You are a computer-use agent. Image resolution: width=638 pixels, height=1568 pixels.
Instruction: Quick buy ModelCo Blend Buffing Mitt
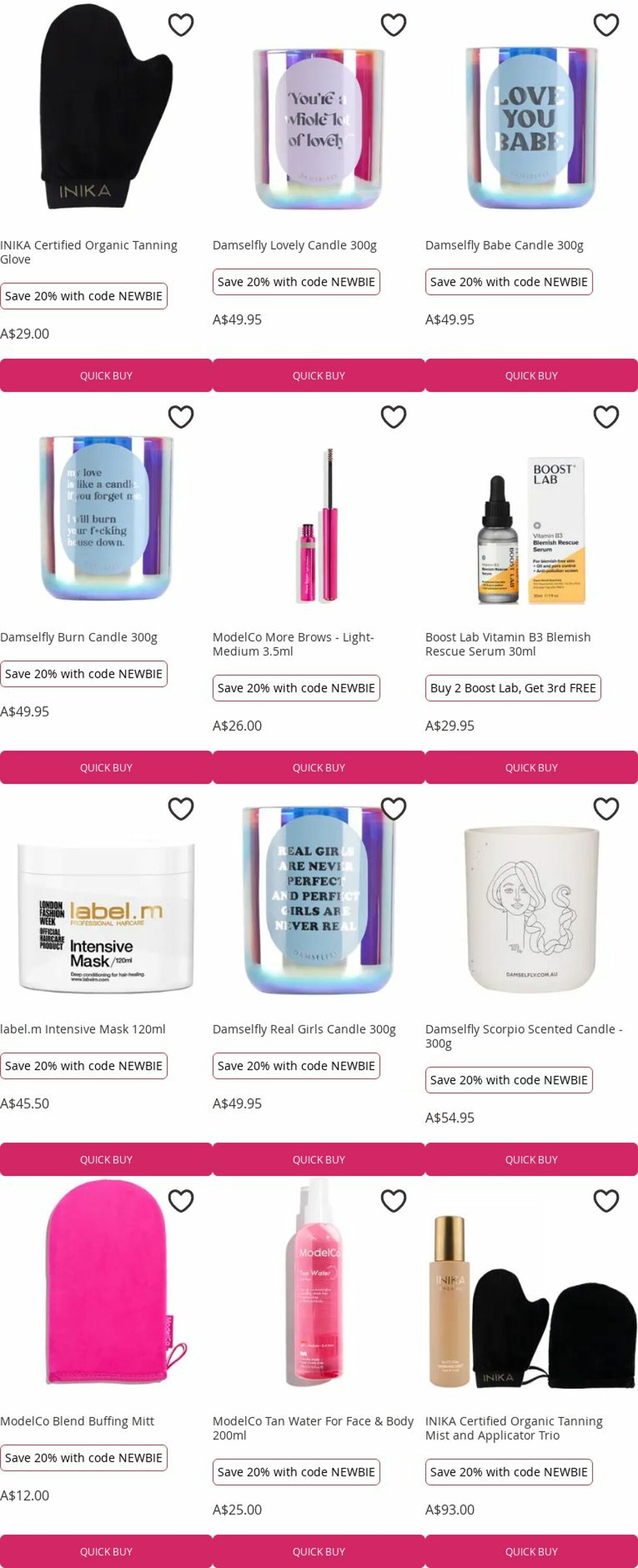pyautogui.click(x=106, y=1552)
